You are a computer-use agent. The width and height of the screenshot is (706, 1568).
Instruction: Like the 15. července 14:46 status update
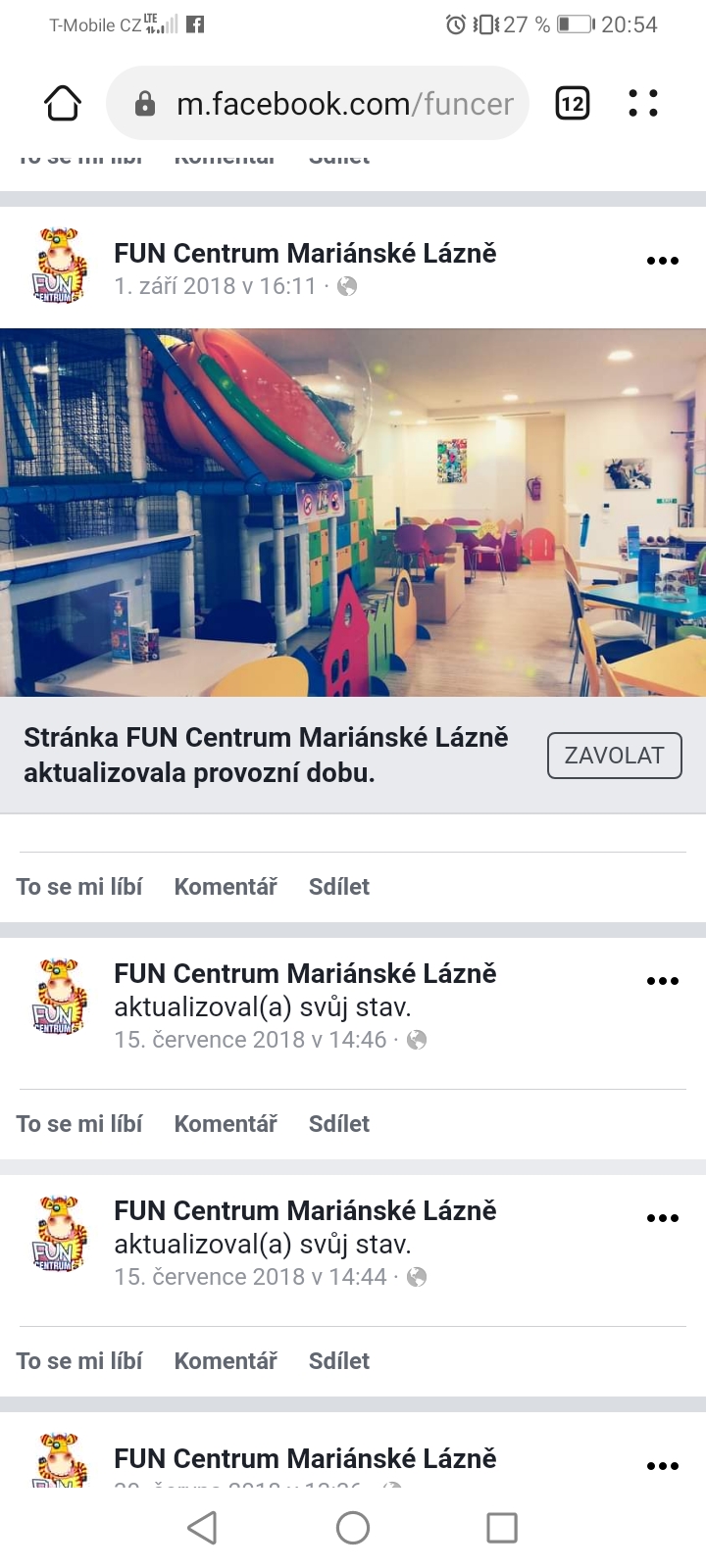pos(79,1124)
